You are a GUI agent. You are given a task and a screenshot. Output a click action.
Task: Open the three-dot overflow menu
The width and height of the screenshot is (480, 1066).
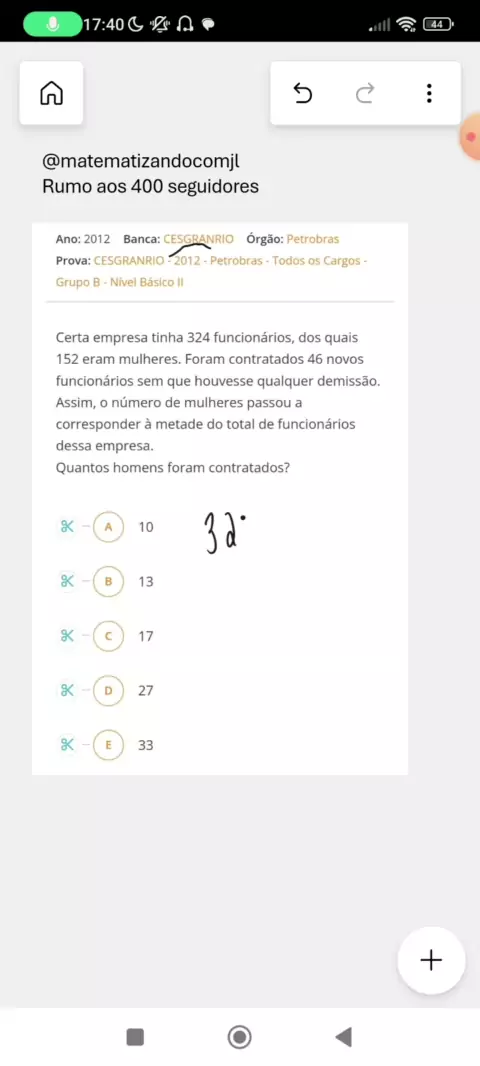[x=429, y=93]
